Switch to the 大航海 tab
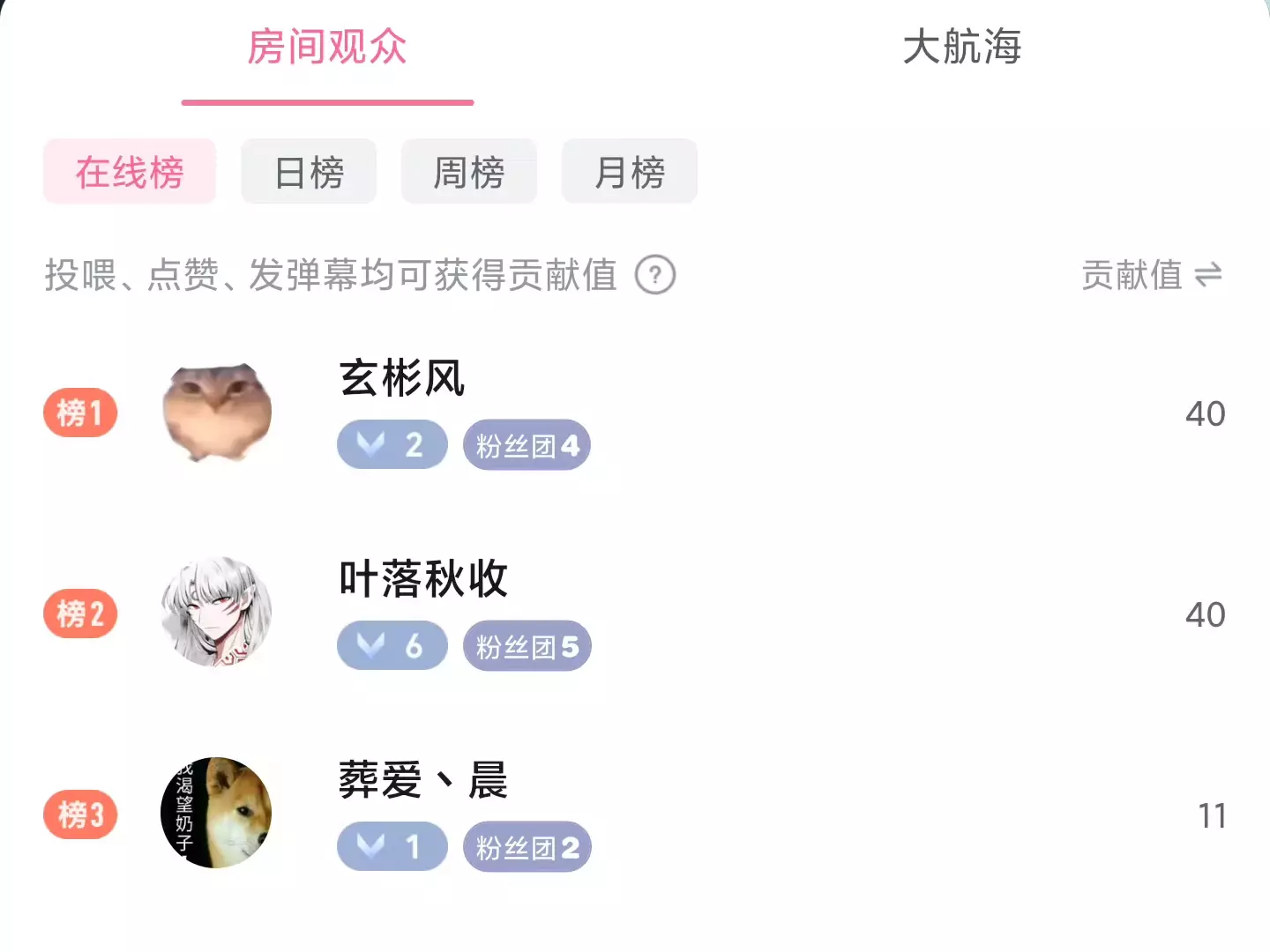1270x952 pixels. [x=961, y=47]
